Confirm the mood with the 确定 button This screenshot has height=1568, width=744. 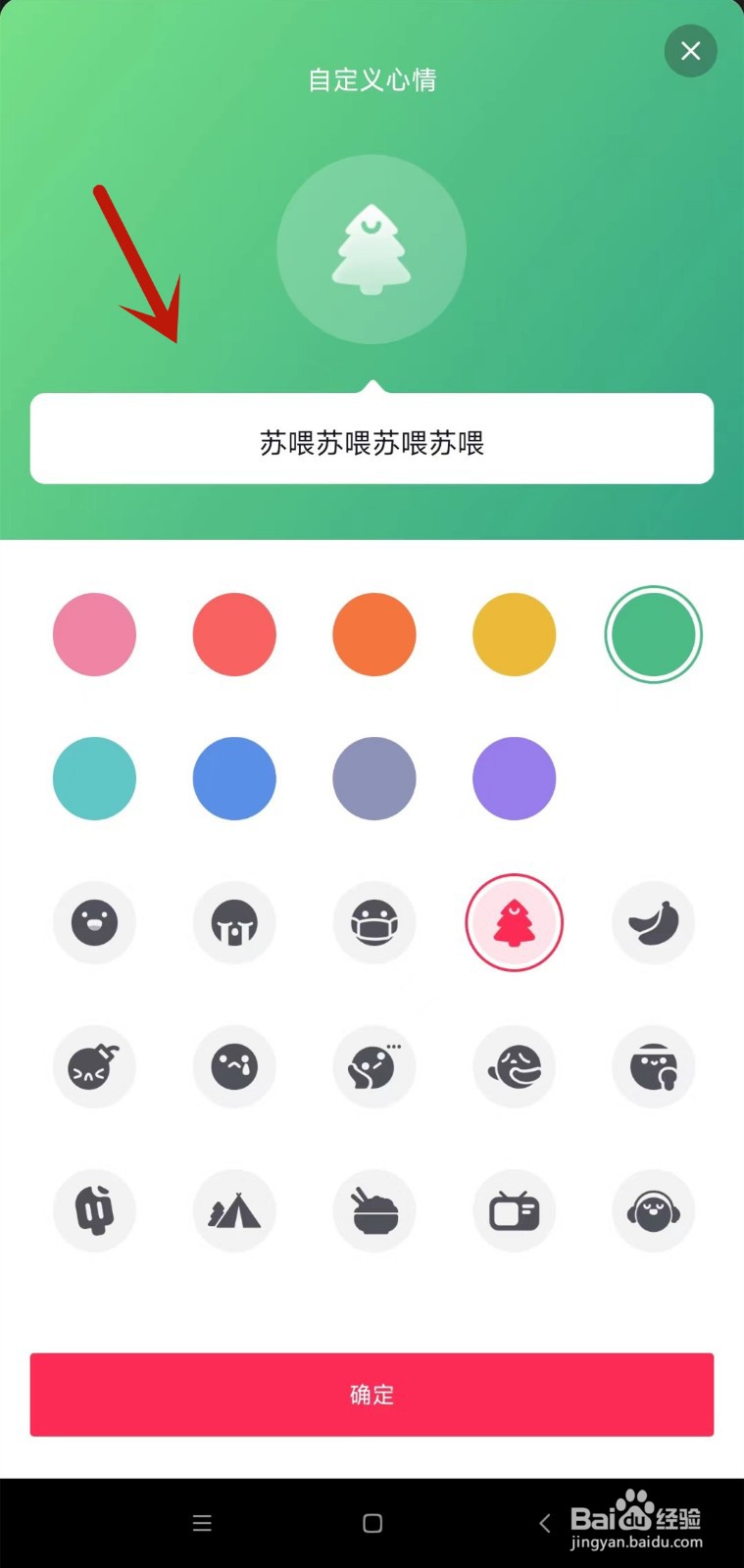(372, 1395)
